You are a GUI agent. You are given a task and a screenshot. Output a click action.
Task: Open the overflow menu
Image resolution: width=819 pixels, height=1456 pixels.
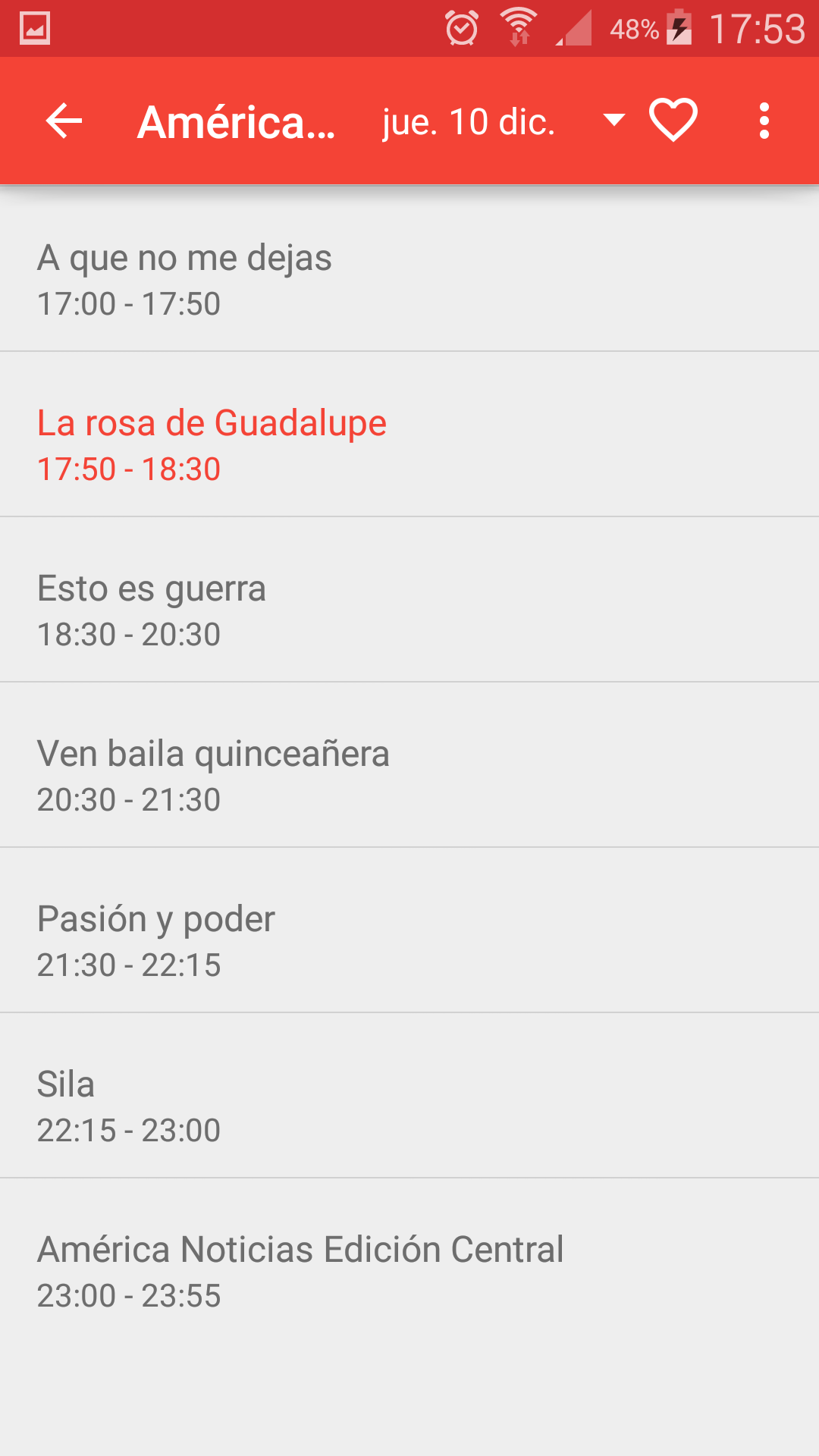(x=764, y=121)
